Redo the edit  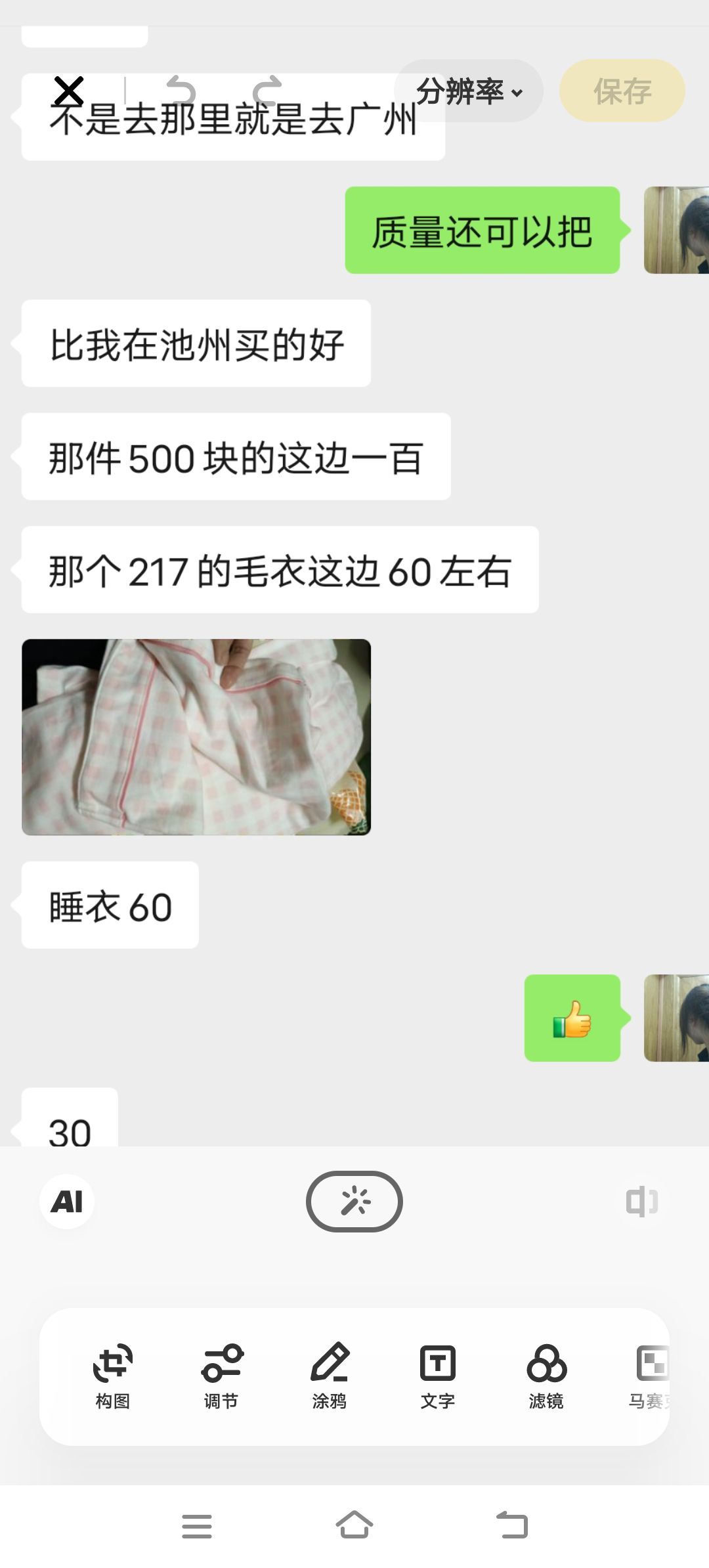(x=267, y=91)
